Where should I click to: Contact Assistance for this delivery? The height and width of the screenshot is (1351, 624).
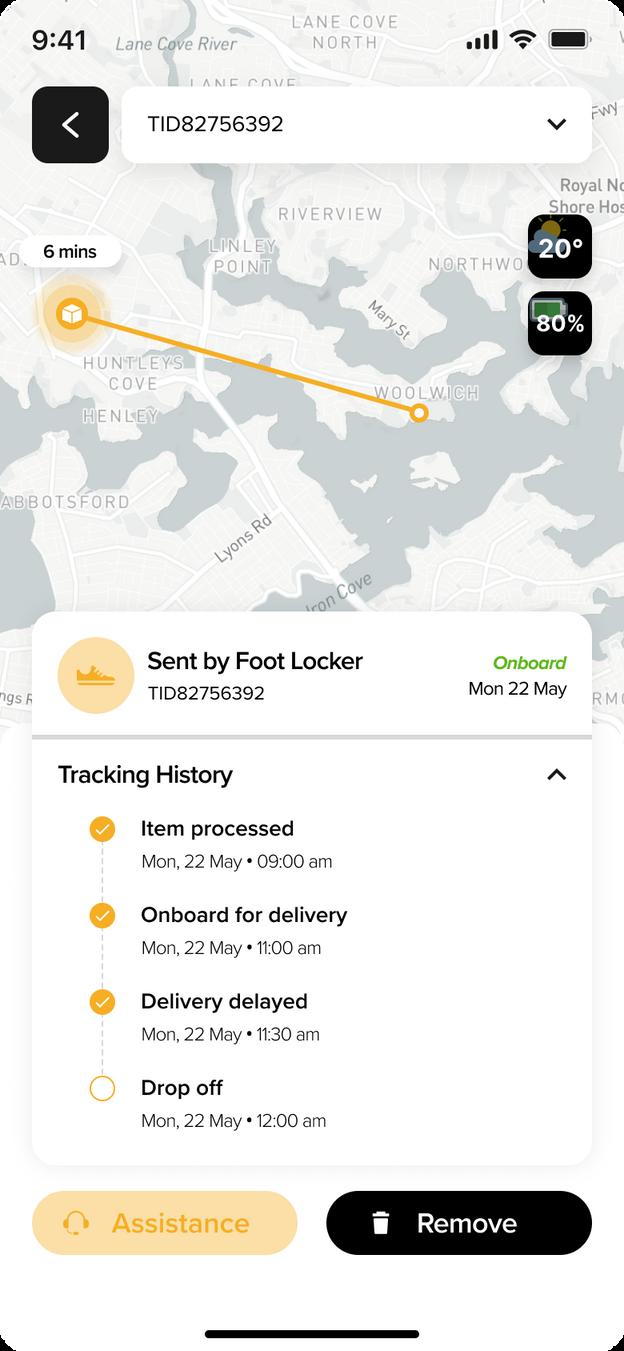click(x=165, y=1223)
